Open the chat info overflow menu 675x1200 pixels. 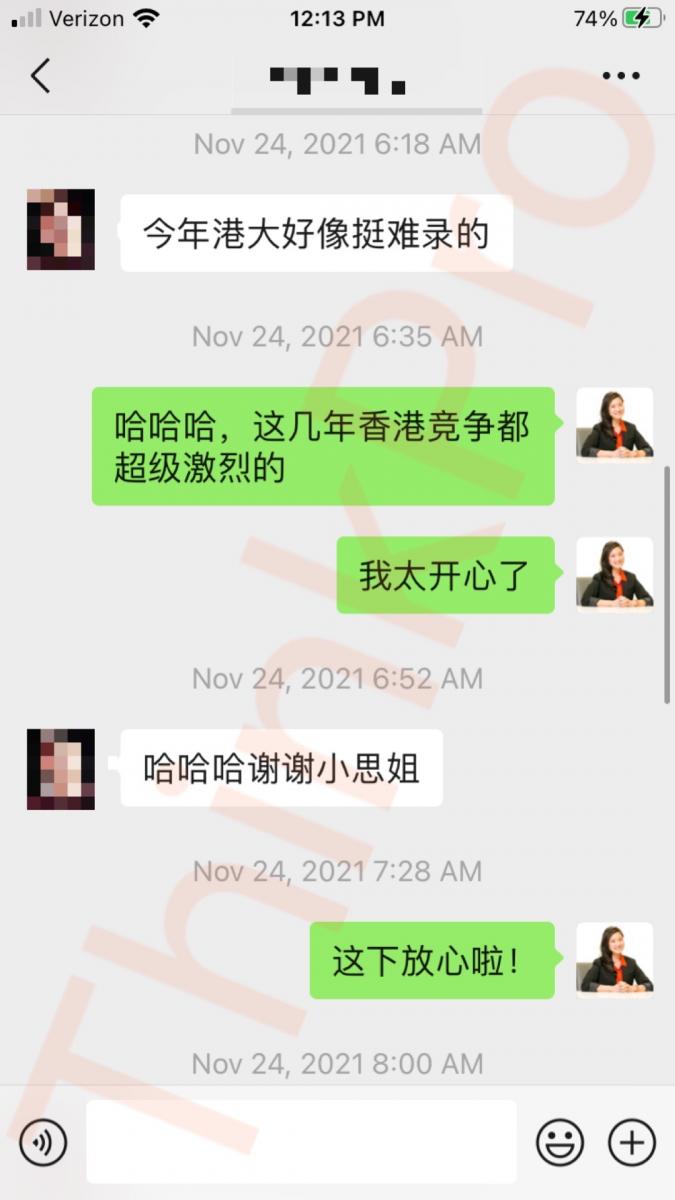[x=620, y=76]
